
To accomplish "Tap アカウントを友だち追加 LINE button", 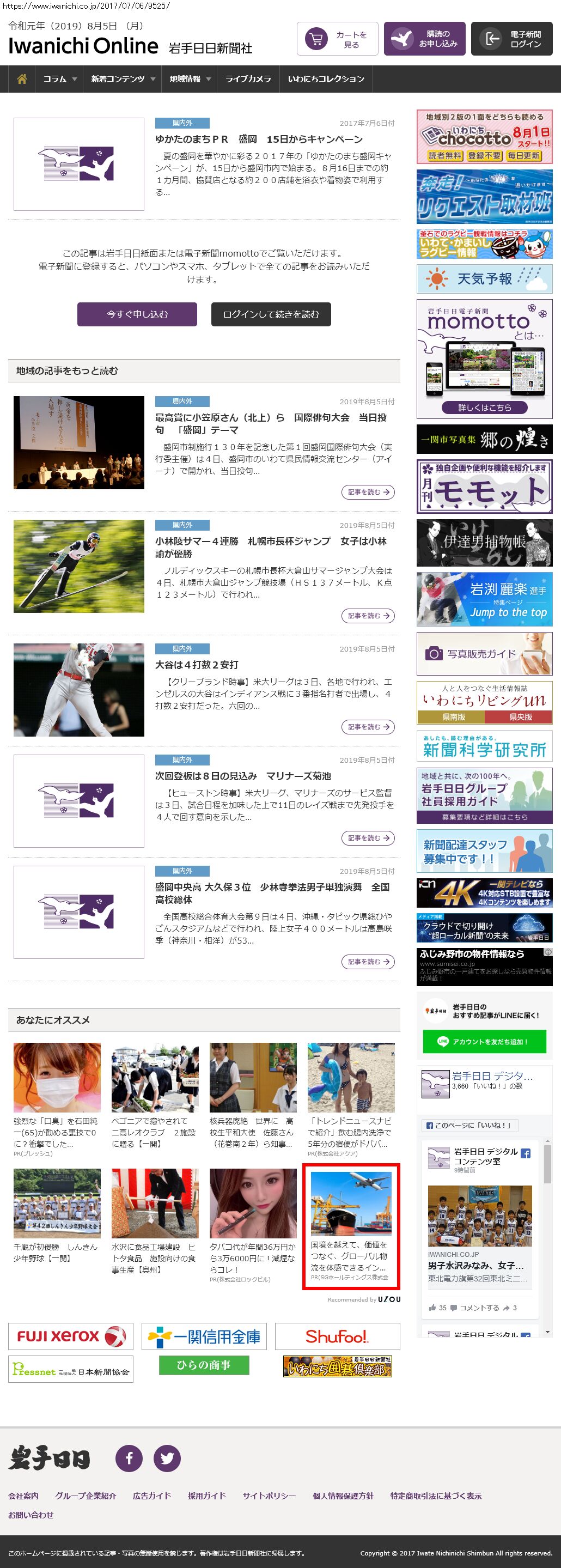I will tap(484, 1042).
